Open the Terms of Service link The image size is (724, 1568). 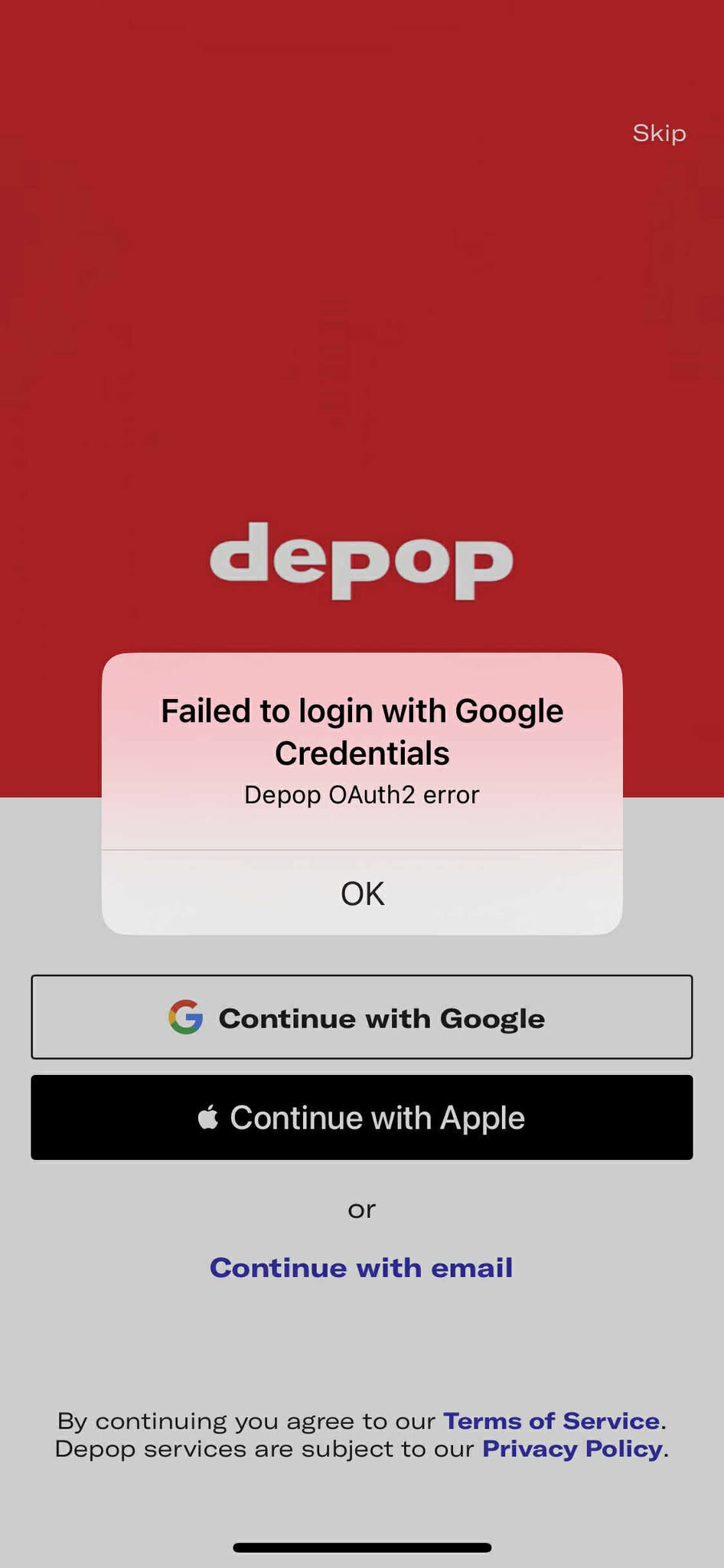click(551, 1421)
